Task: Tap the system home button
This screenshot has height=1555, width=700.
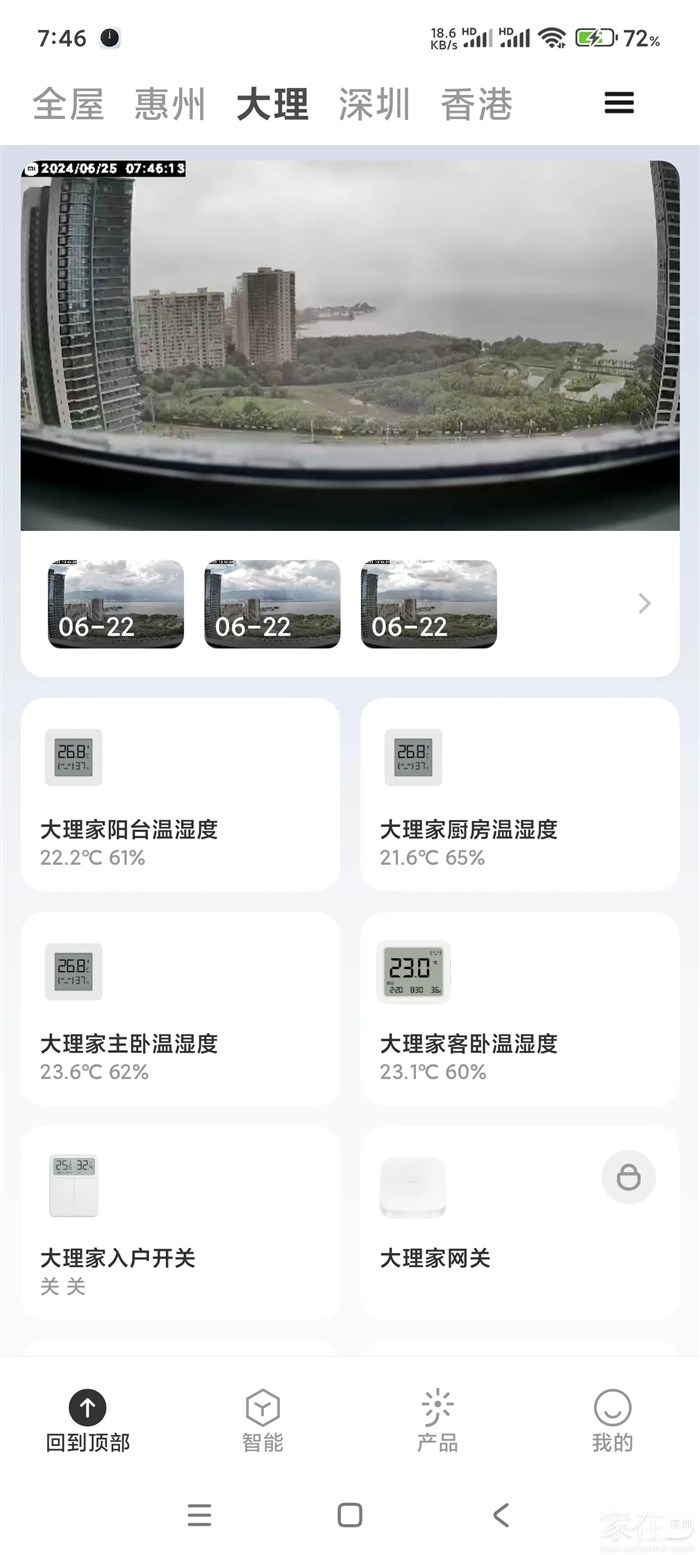Action: coord(350,1515)
